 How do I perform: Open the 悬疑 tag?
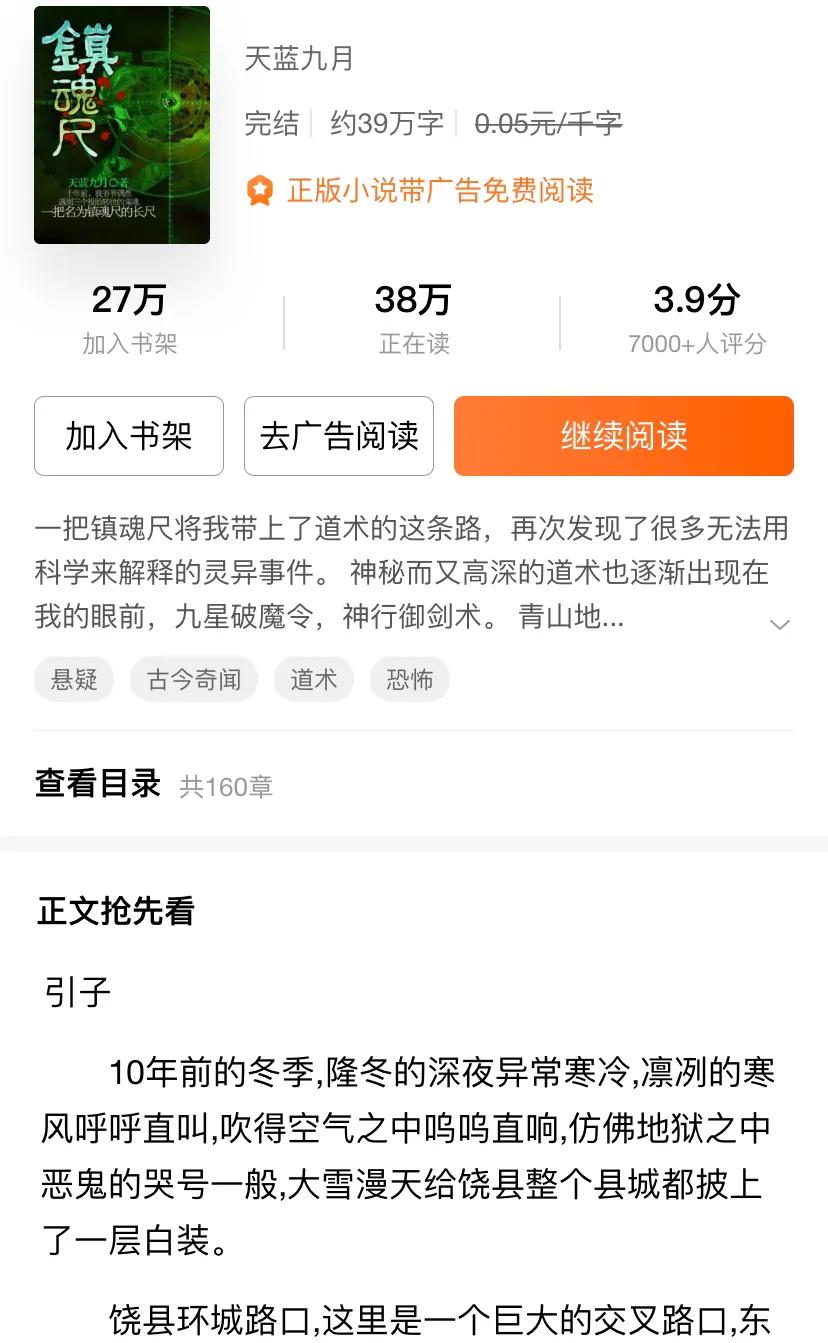(74, 680)
